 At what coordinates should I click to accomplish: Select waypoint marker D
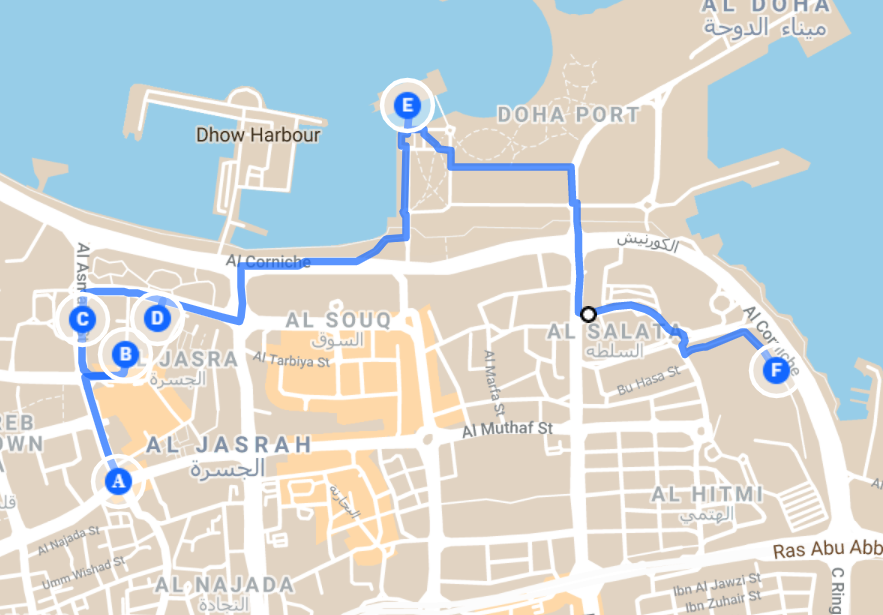point(155,319)
